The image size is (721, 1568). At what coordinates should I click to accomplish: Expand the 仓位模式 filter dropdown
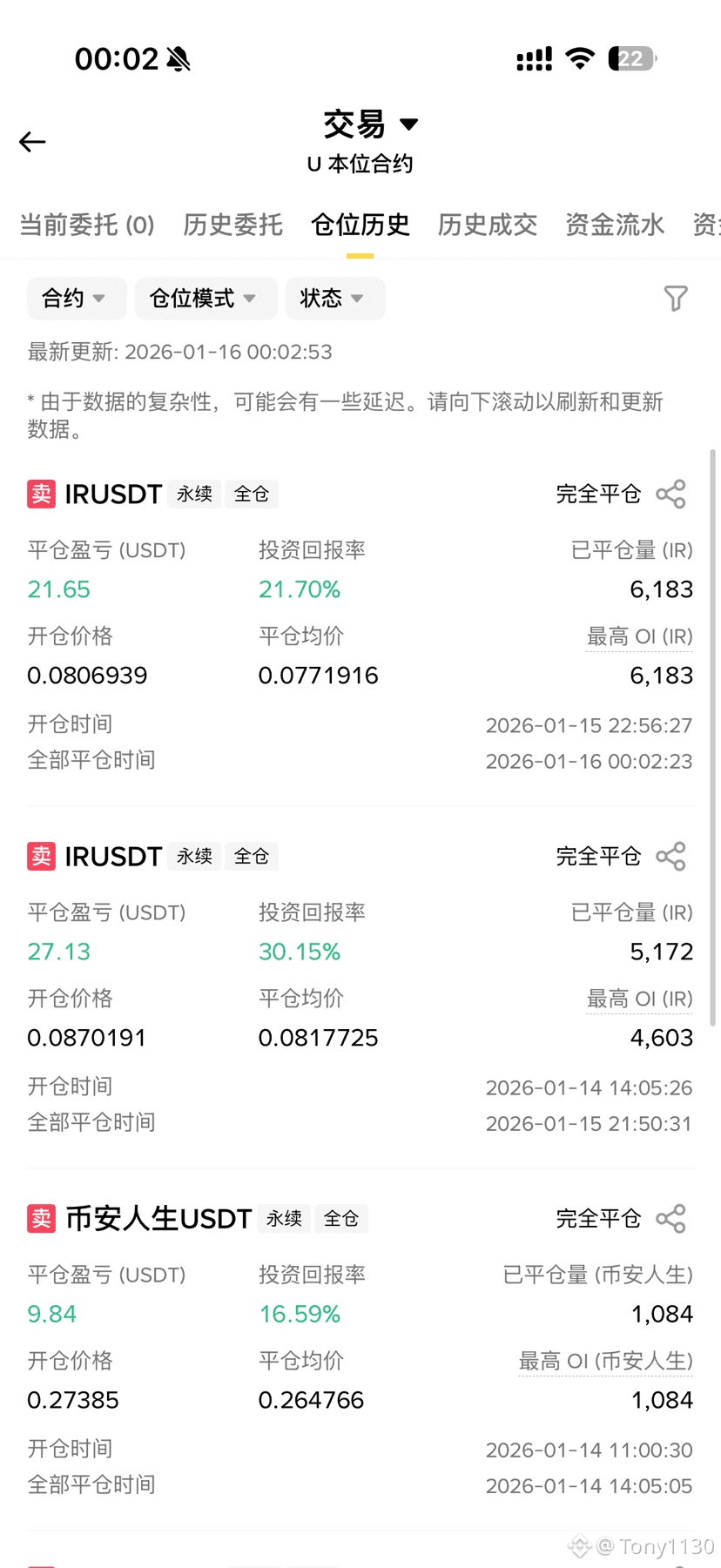pyautogui.click(x=206, y=299)
